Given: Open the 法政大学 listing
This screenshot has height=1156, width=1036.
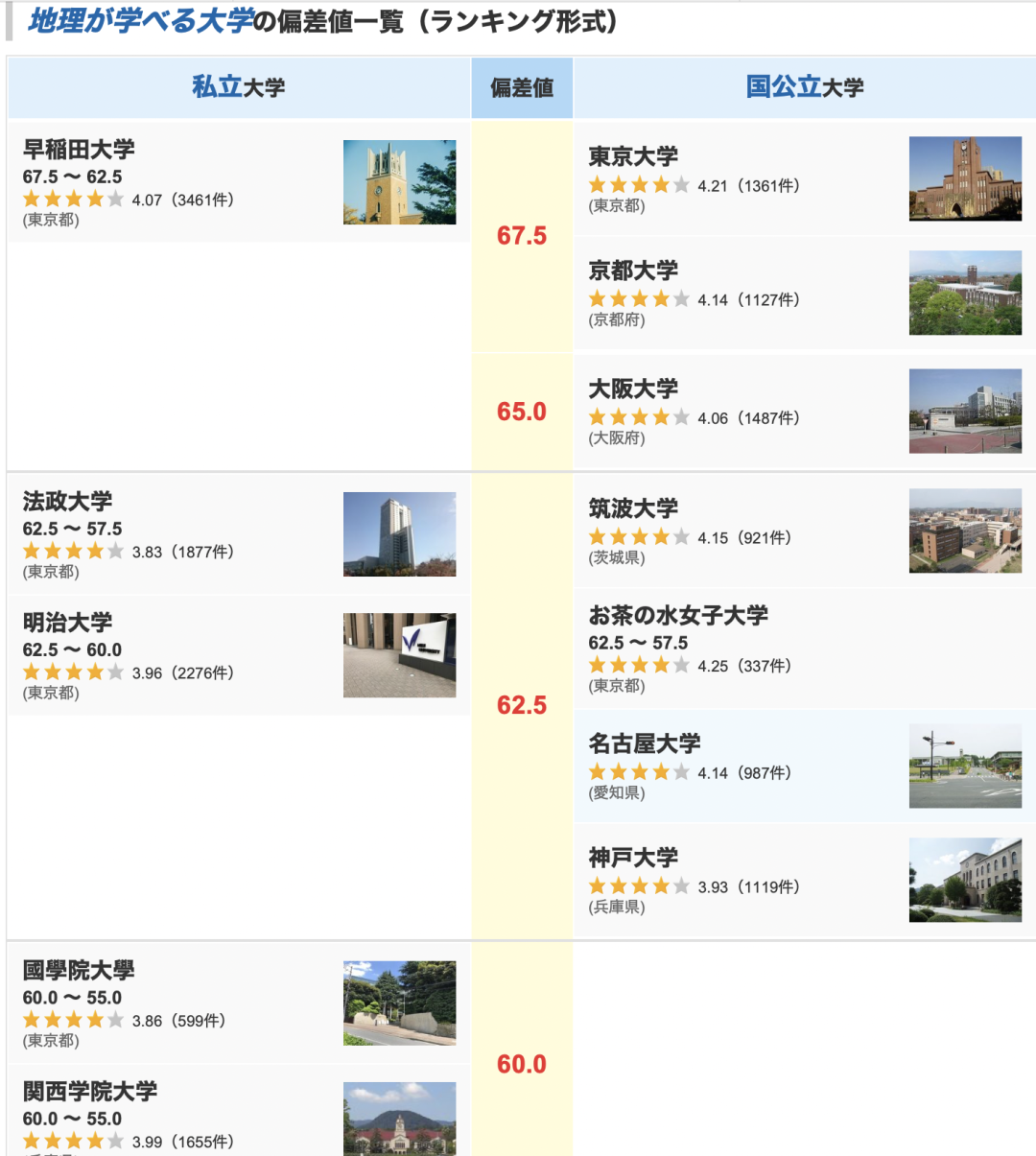Looking at the screenshot, I should pyautogui.click(x=67, y=502).
